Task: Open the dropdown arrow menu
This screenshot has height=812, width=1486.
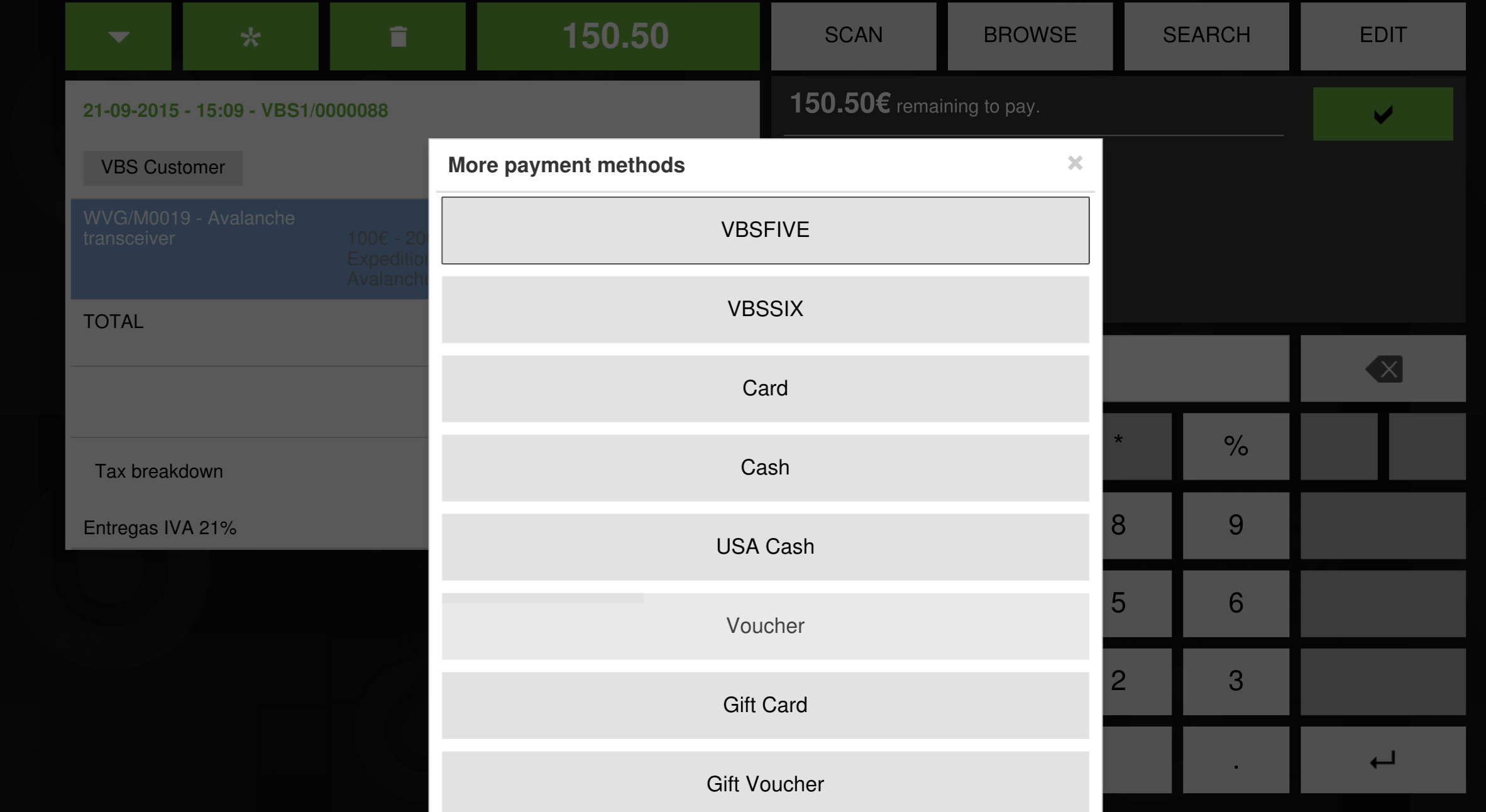Action: [118, 36]
